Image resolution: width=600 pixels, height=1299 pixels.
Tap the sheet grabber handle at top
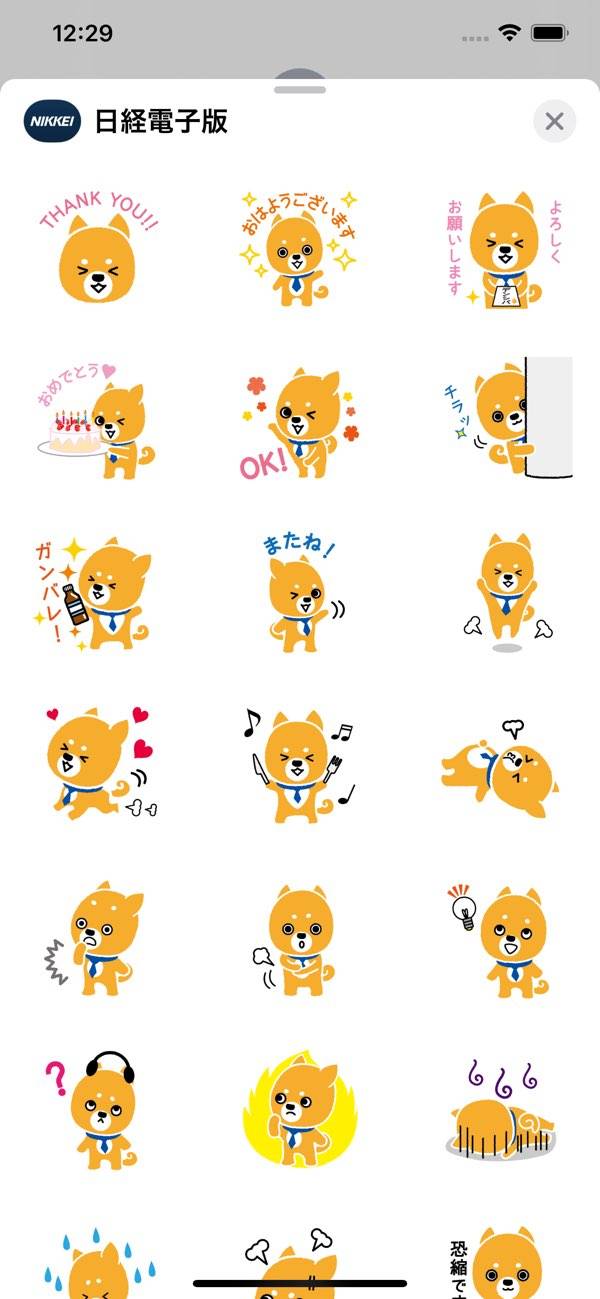point(299,89)
